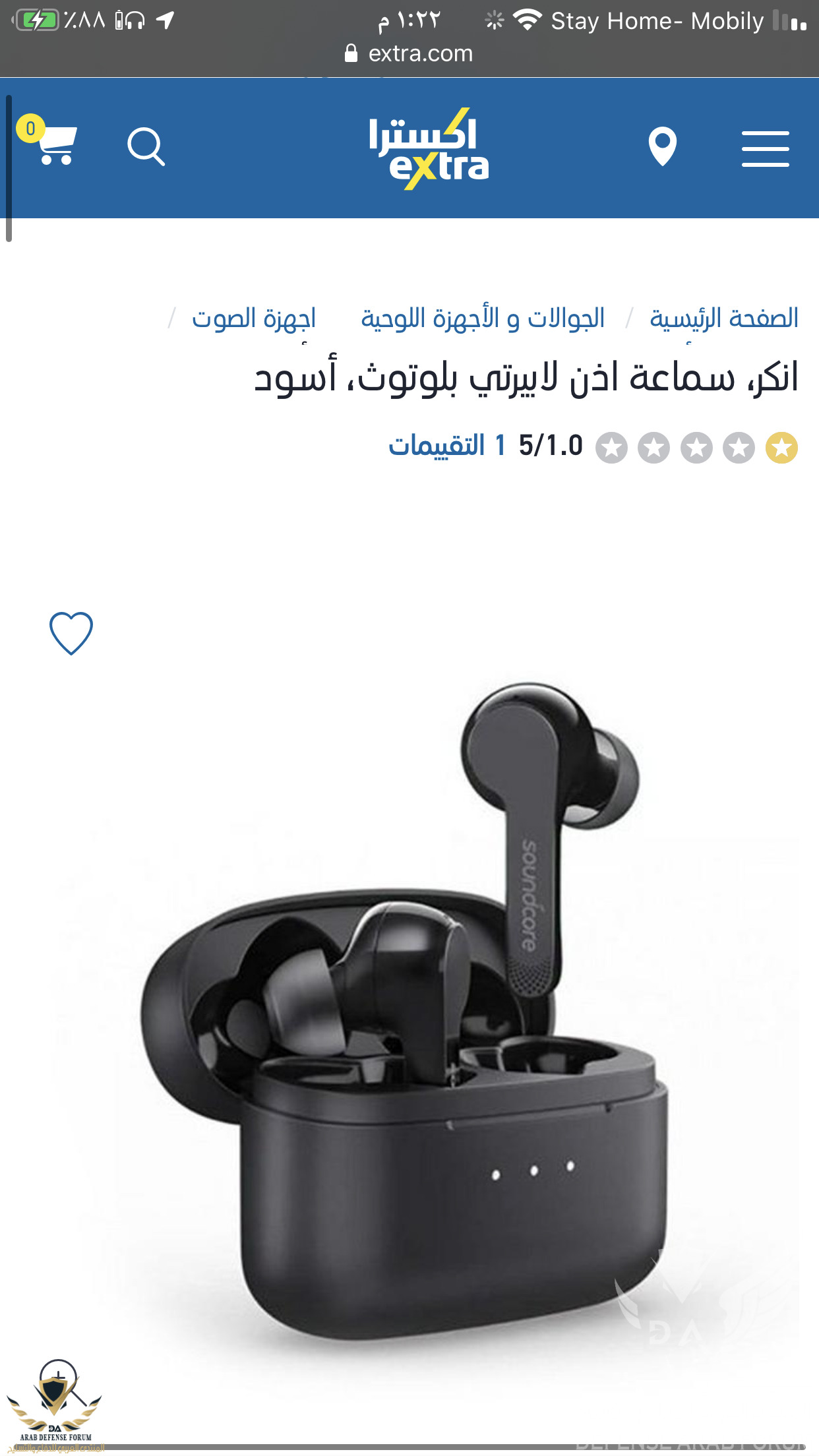Open the store locator pin
Viewport: 819px width, 1456px height.
pyautogui.click(x=662, y=146)
